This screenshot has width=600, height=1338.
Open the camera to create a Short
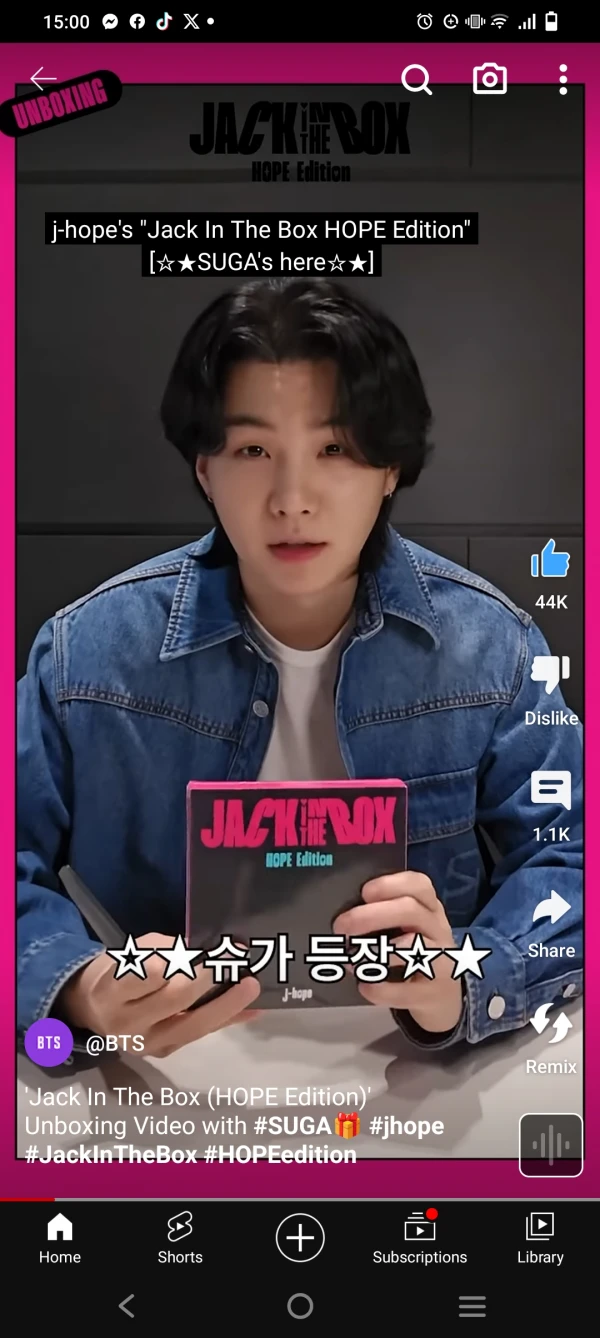click(489, 79)
